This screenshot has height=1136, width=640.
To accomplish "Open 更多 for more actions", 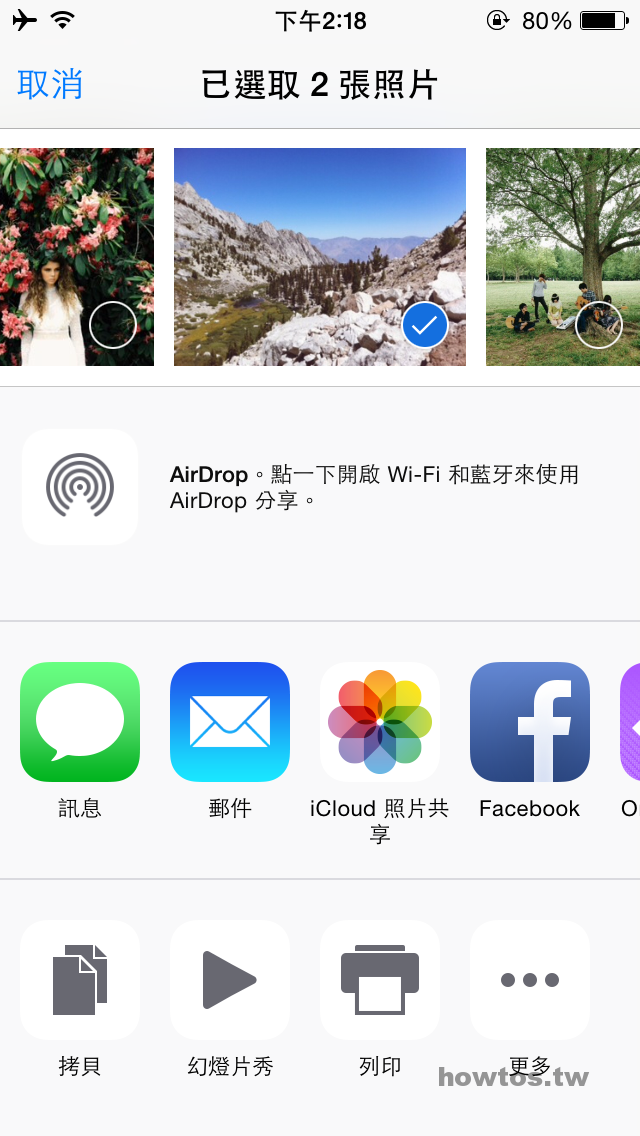I will (530, 980).
